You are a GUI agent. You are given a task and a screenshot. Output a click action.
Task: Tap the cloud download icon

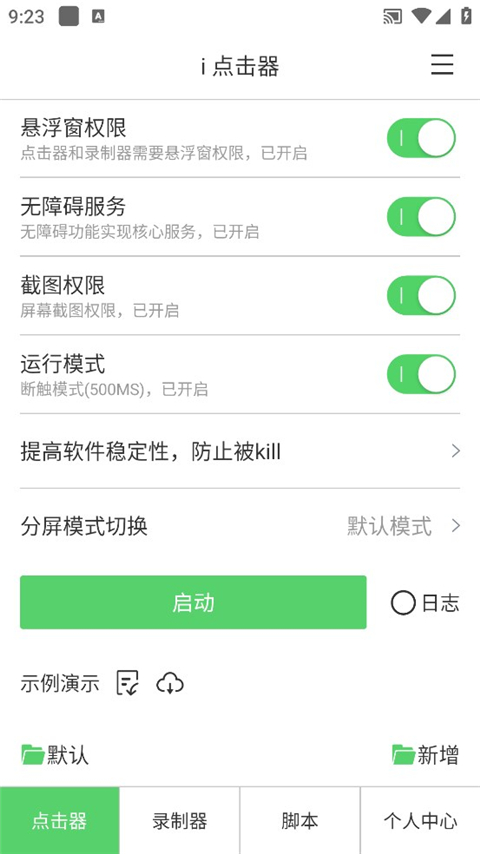[x=170, y=683]
